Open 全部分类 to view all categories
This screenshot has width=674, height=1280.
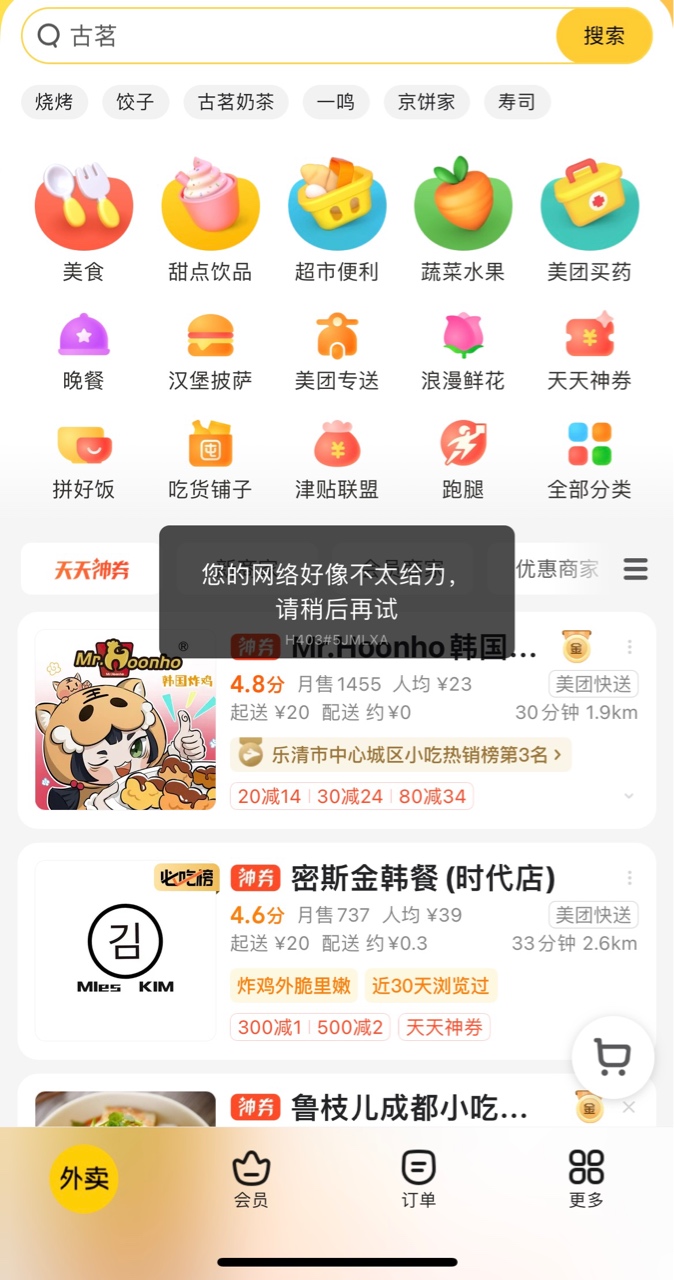[x=589, y=461]
